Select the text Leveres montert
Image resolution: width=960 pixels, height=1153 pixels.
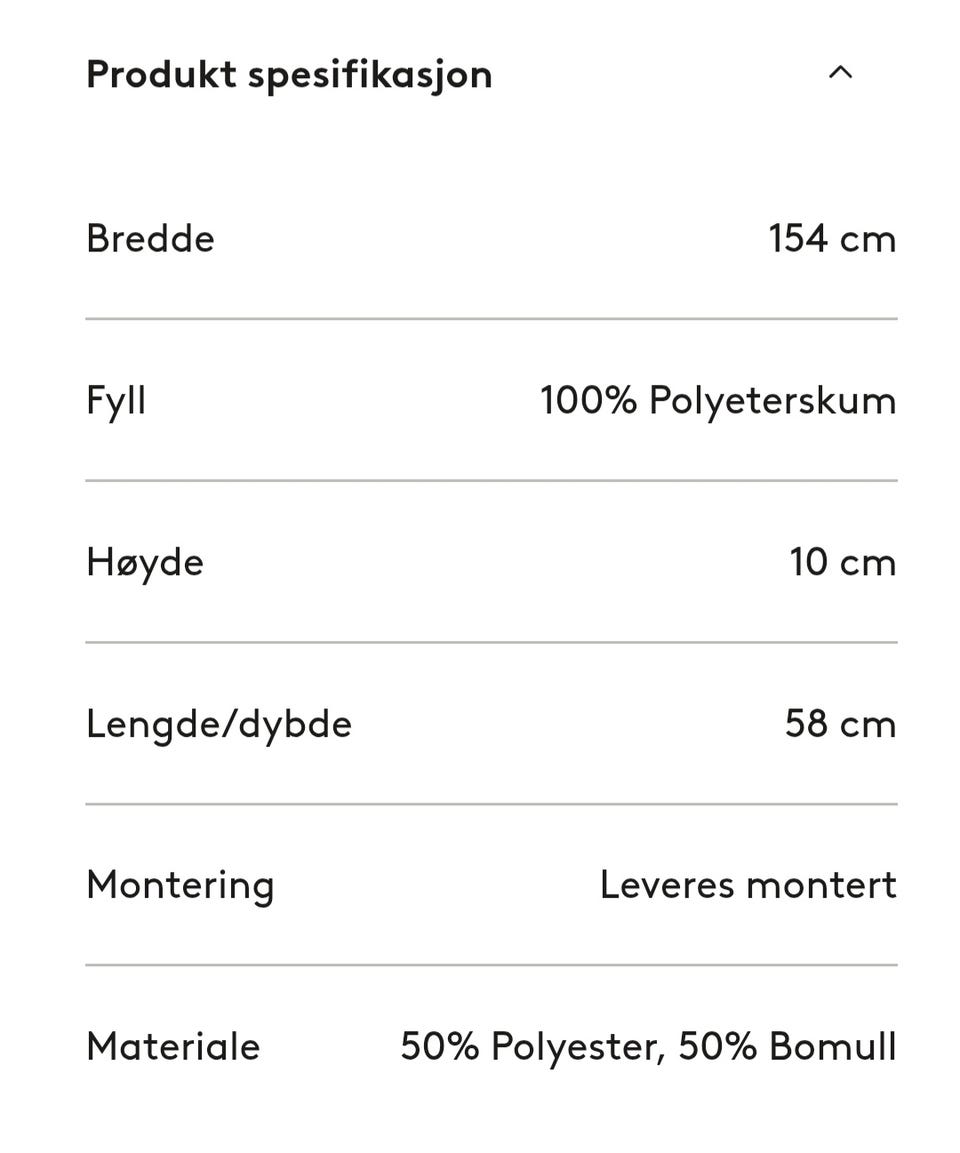tap(748, 884)
